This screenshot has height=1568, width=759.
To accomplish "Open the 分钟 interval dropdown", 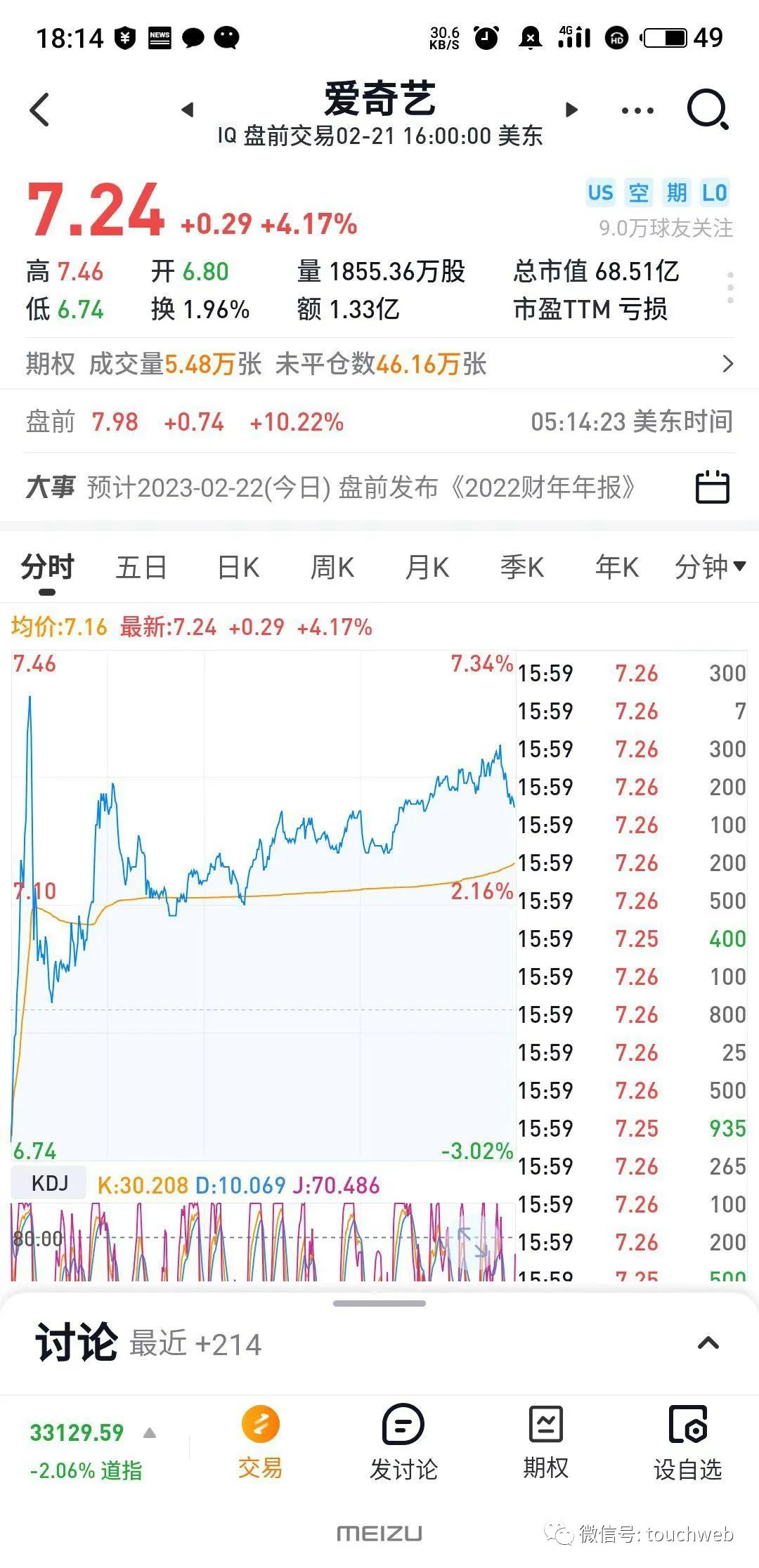I will [709, 567].
